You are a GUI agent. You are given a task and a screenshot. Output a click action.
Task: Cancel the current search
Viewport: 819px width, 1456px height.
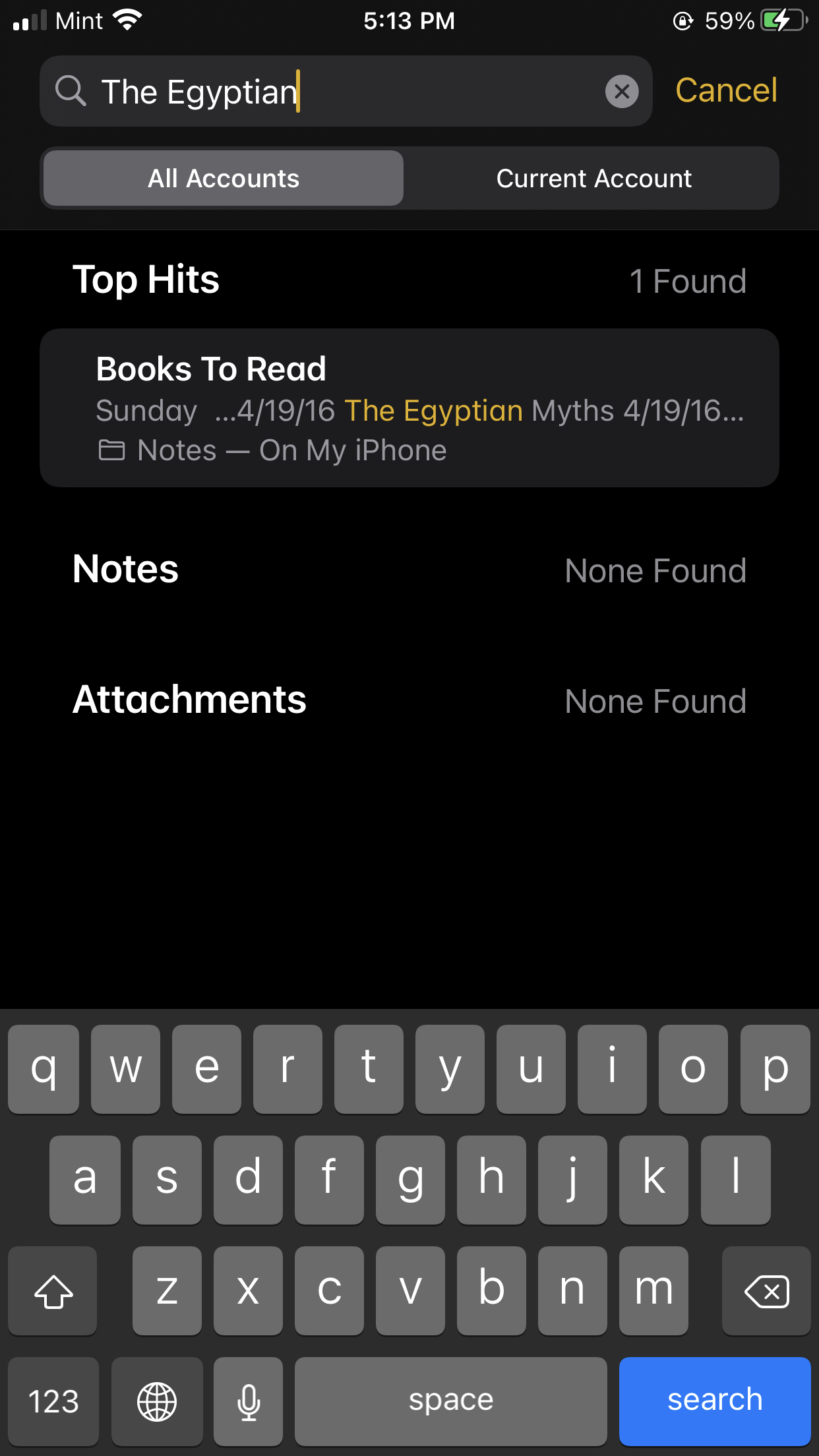click(x=725, y=91)
